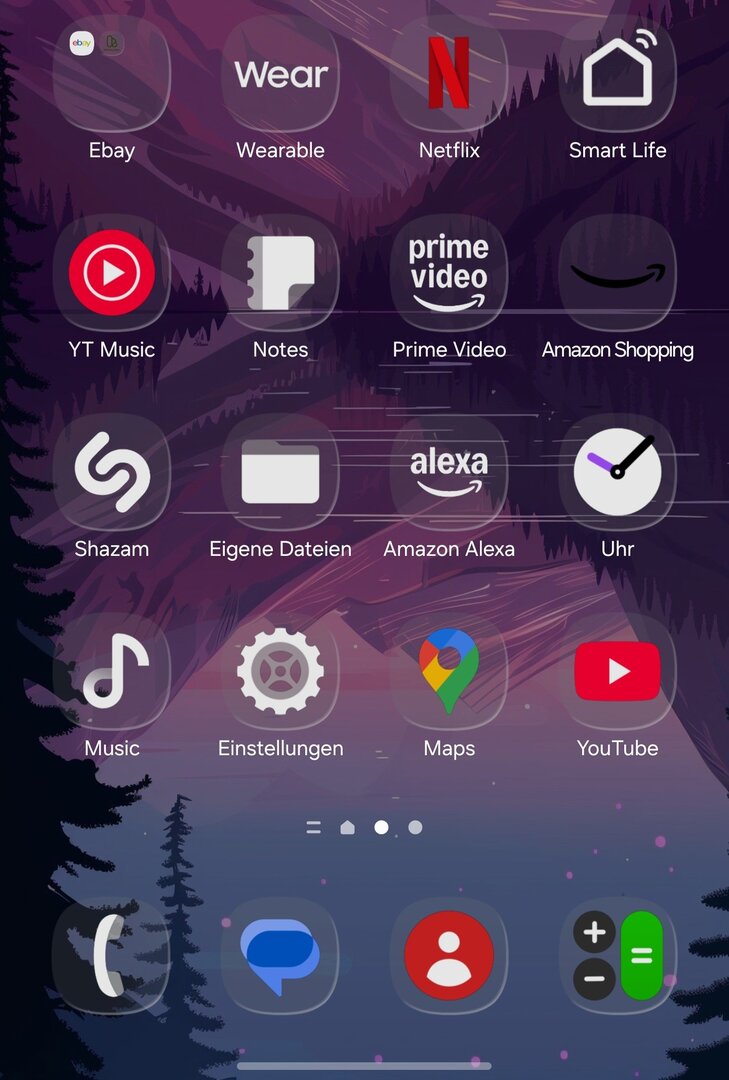Viewport: 729px width, 1080px height.
Task: Open YouTube
Action: pos(617,671)
